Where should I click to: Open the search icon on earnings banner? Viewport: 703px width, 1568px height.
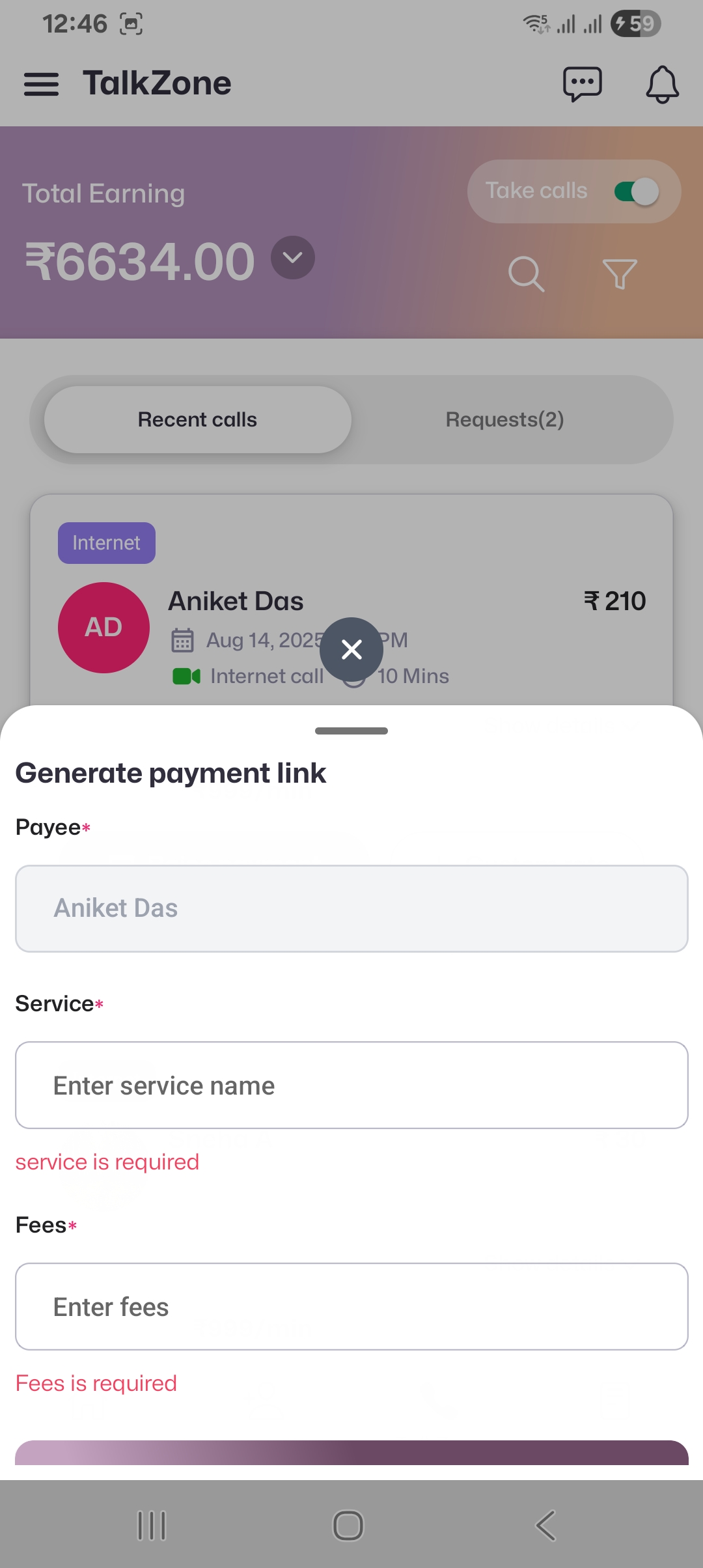[x=526, y=273]
